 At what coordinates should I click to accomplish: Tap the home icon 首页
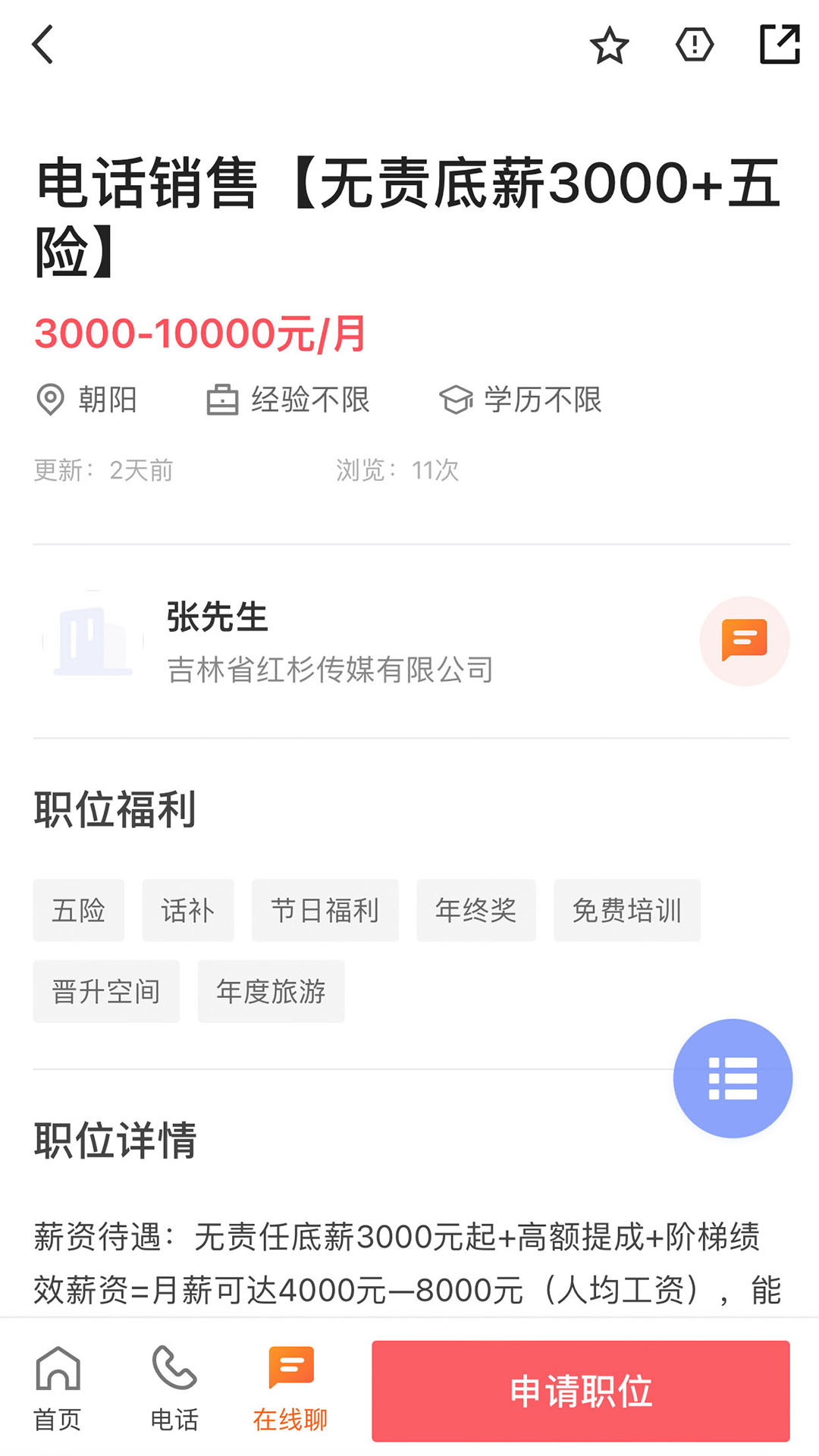[57, 1385]
